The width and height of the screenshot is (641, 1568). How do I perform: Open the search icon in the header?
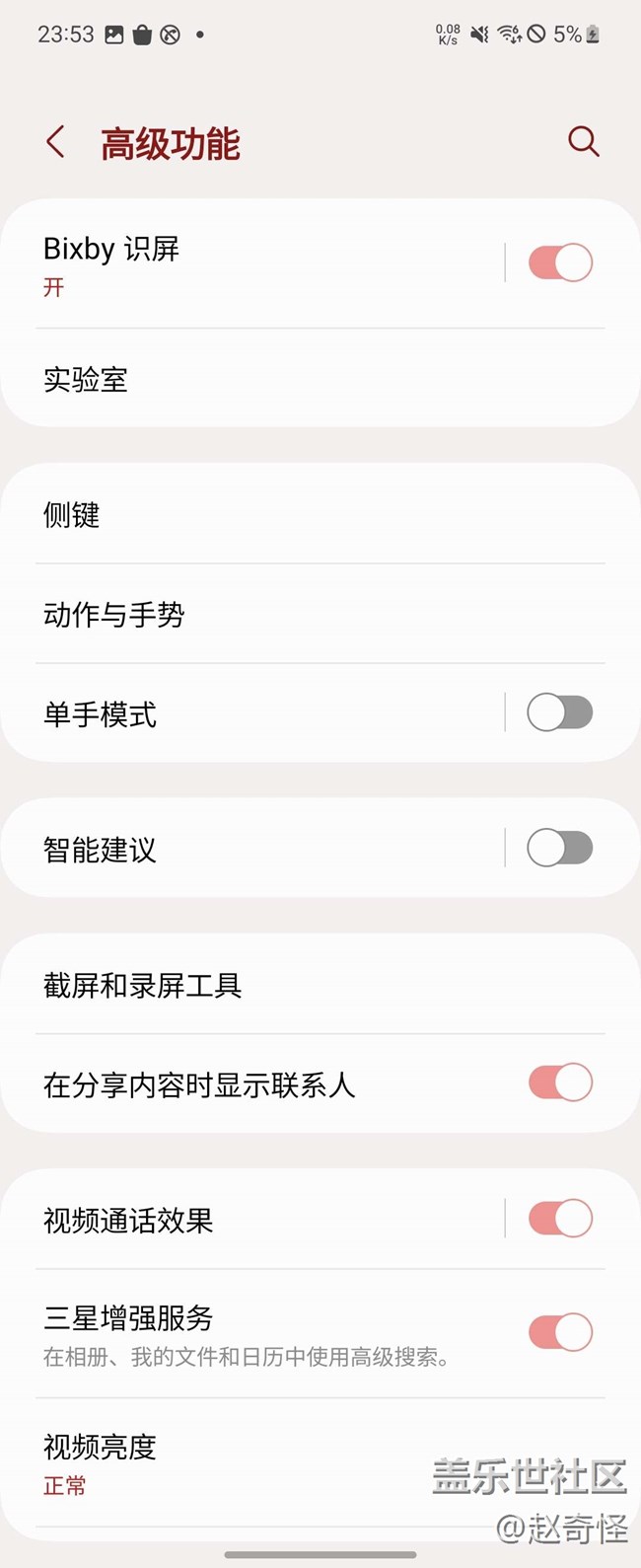click(x=583, y=142)
